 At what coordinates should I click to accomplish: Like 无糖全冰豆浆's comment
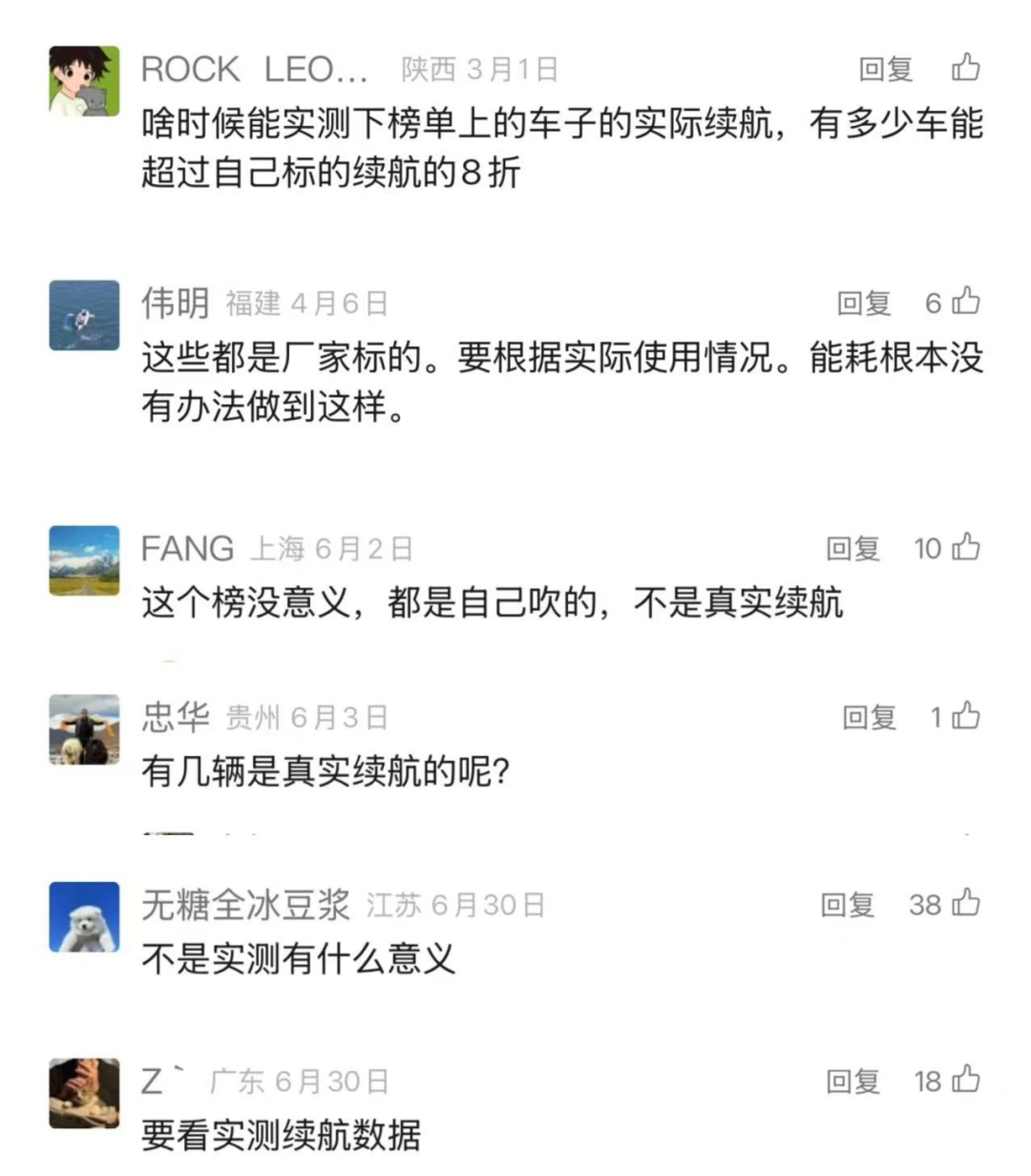click(965, 903)
